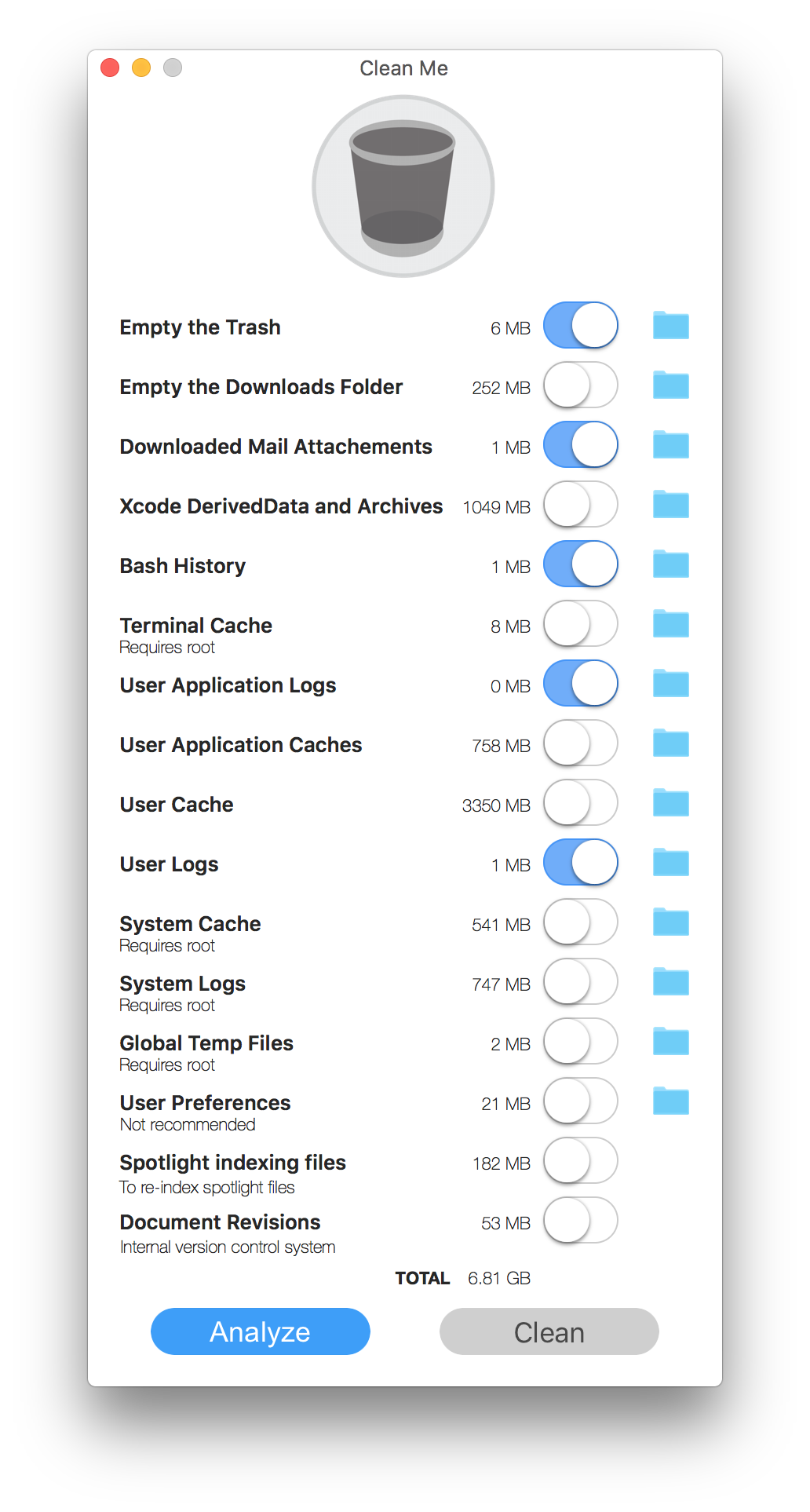Click the Clean button
Screen dimensions: 810x1512
pyautogui.click(x=549, y=1331)
